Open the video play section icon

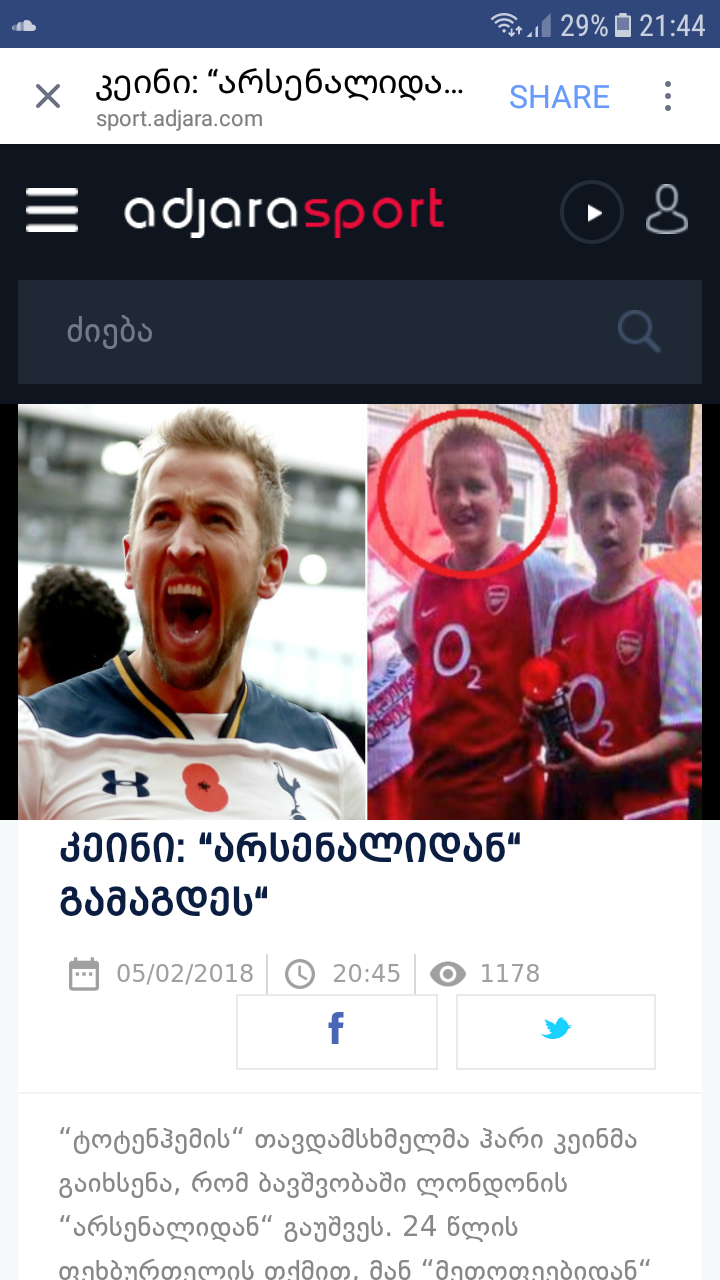(592, 212)
